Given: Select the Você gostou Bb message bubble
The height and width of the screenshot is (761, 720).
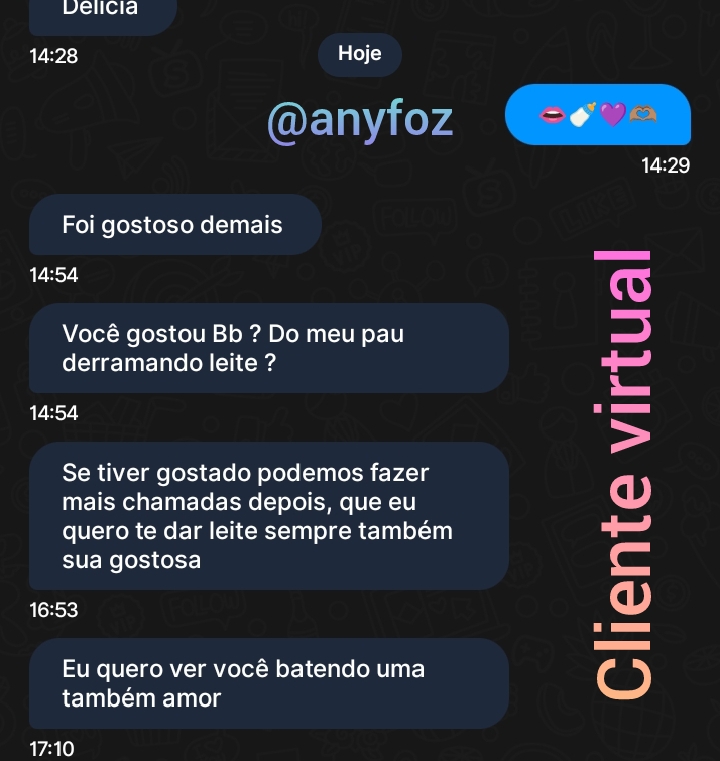Looking at the screenshot, I should tap(267, 348).
